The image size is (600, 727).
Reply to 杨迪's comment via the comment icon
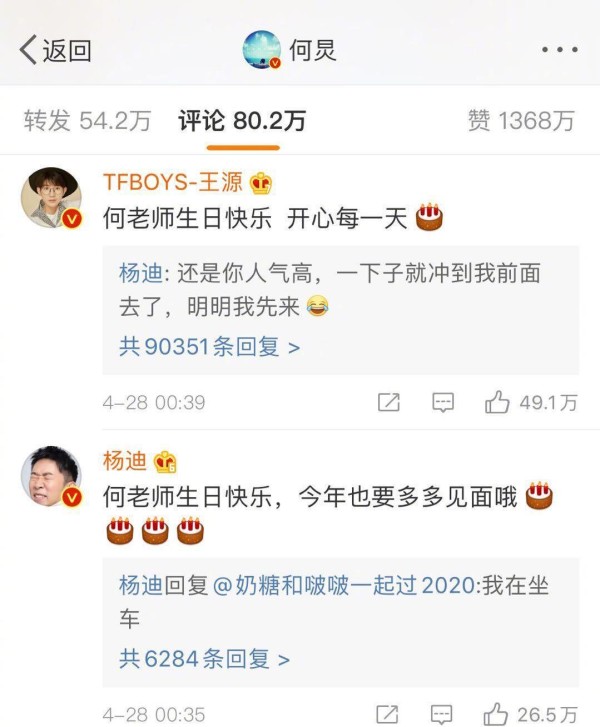click(x=443, y=714)
